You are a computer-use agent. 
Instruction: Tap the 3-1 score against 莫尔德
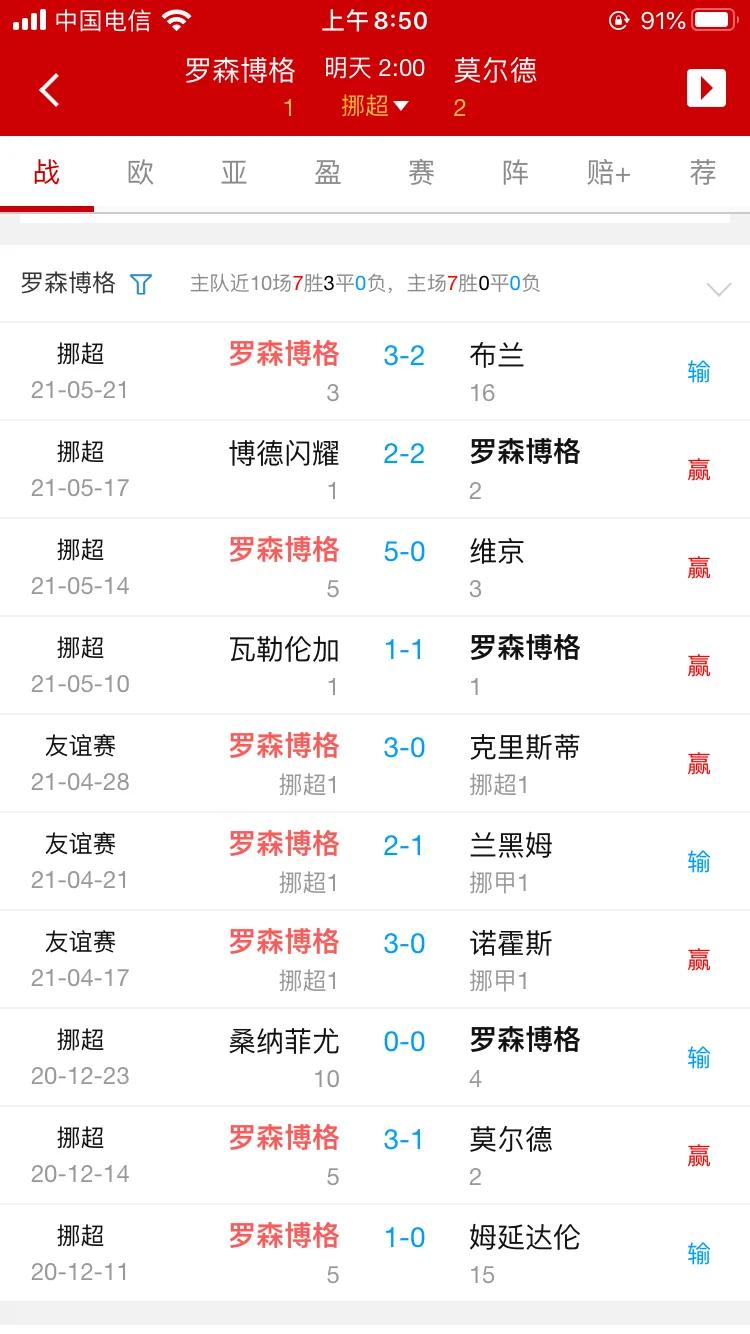point(402,1139)
